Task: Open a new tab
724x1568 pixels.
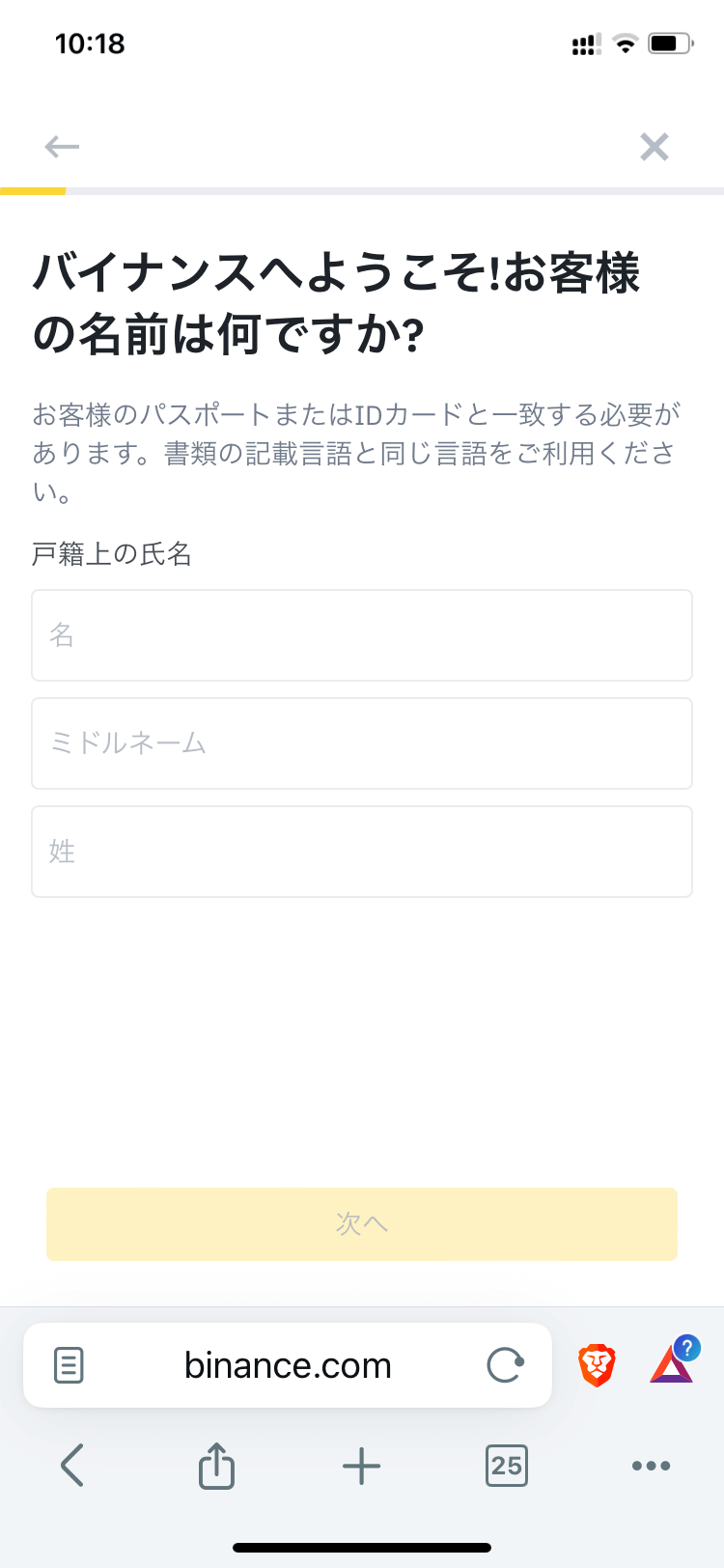Action: click(x=362, y=1466)
